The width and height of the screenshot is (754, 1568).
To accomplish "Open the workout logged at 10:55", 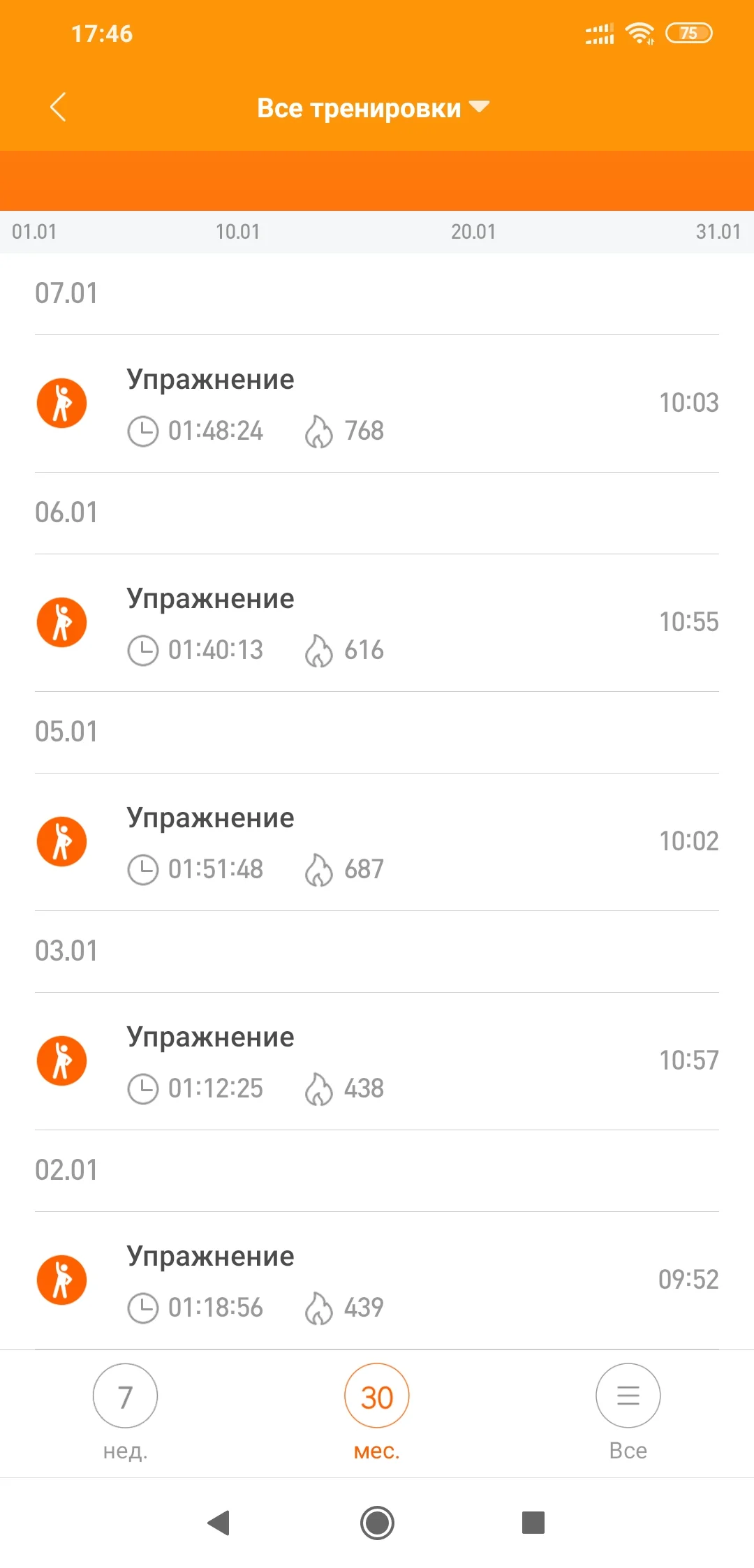I will point(377,621).
